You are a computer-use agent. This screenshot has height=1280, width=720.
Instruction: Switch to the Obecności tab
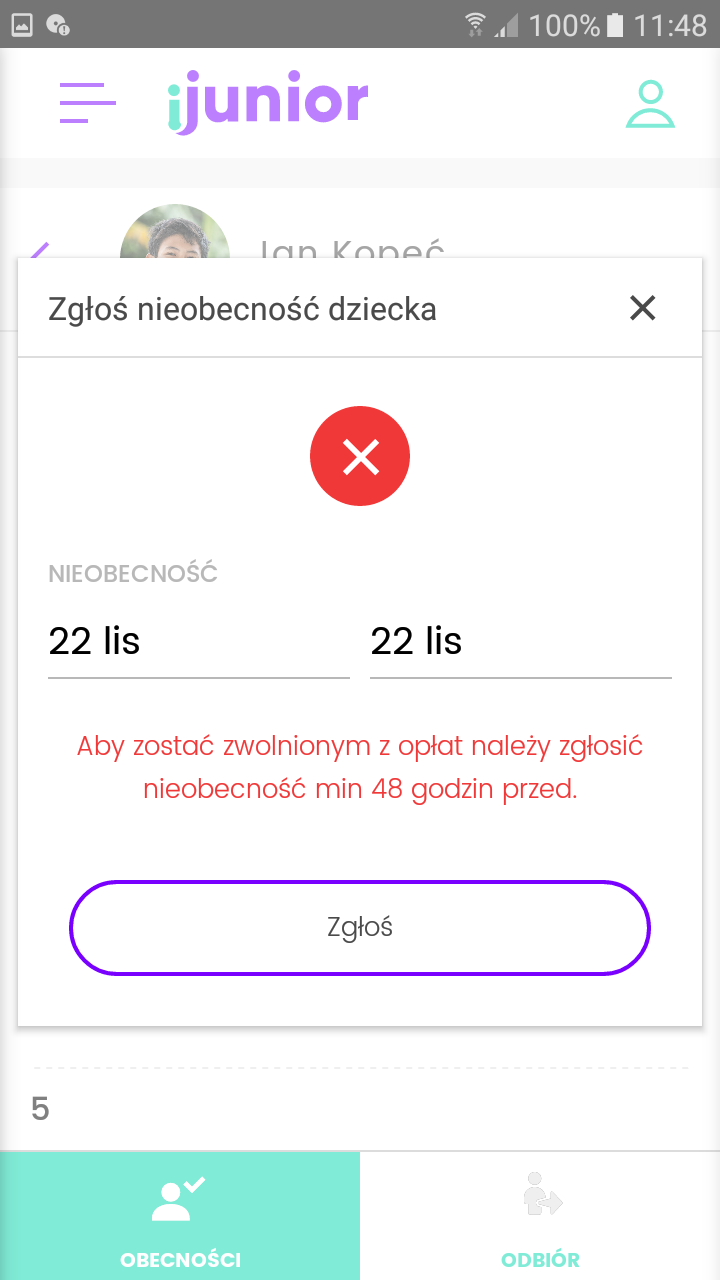[x=180, y=1216]
